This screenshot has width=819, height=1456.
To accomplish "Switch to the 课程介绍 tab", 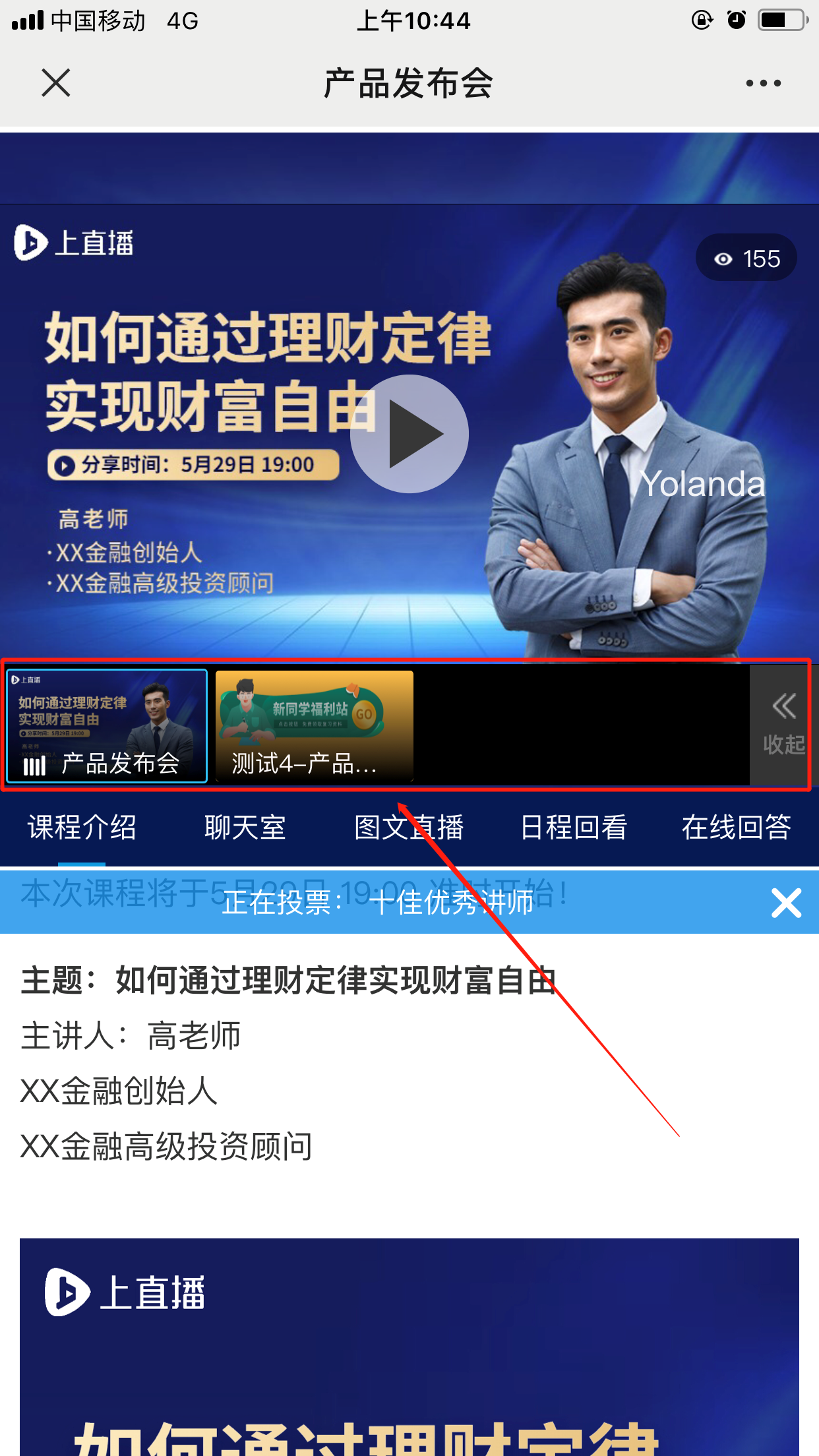I will coord(82,827).
